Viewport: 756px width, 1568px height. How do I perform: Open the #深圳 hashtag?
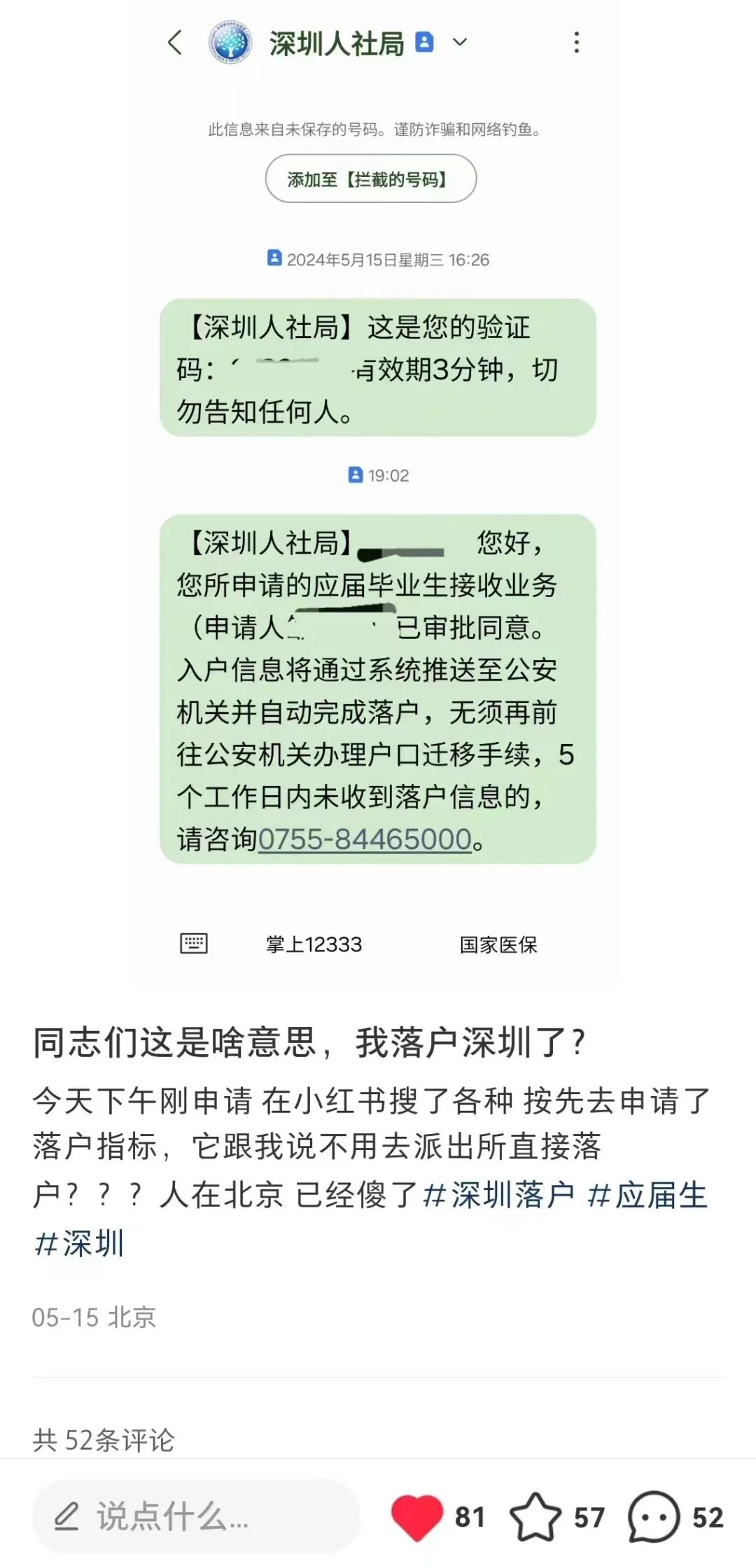(79, 1243)
